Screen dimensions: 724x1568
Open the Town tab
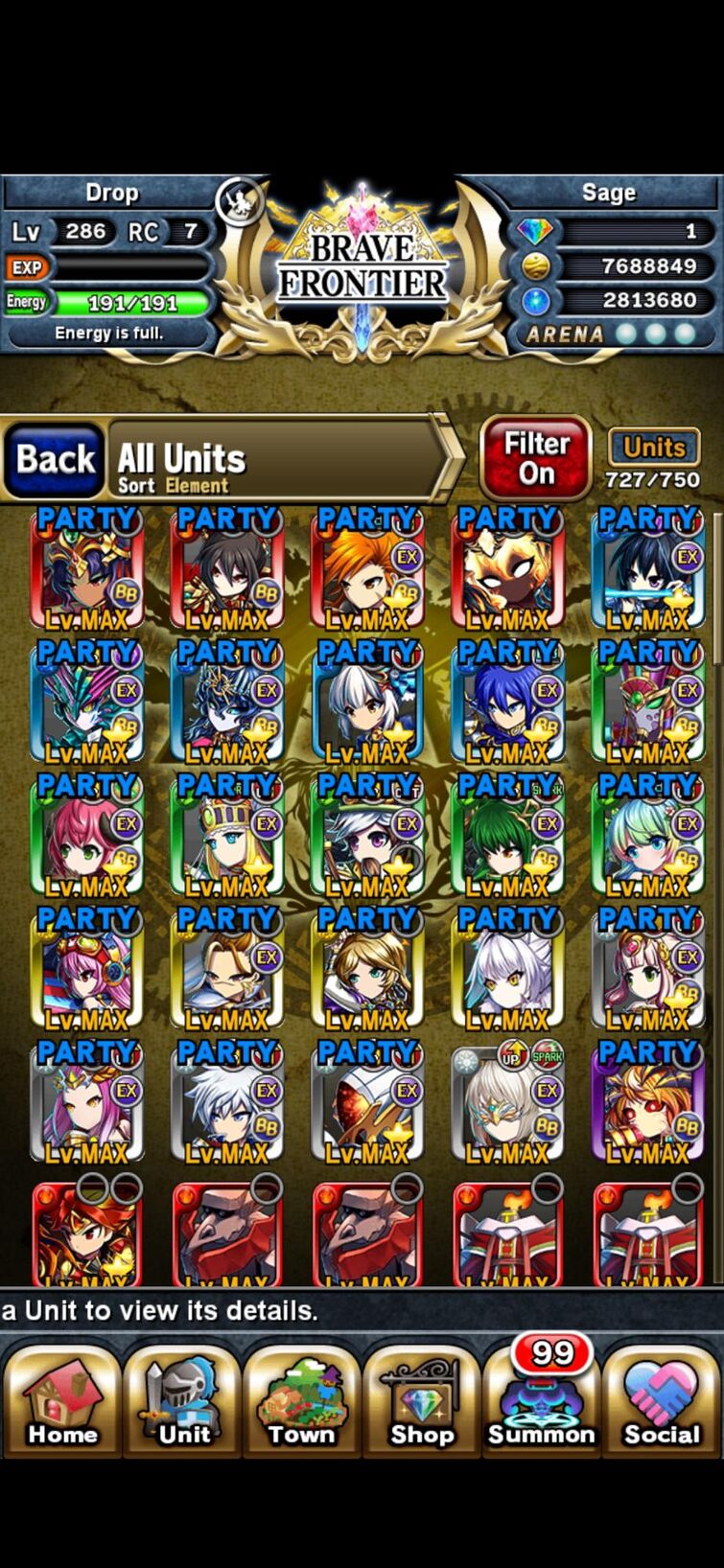click(x=301, y=1401)
